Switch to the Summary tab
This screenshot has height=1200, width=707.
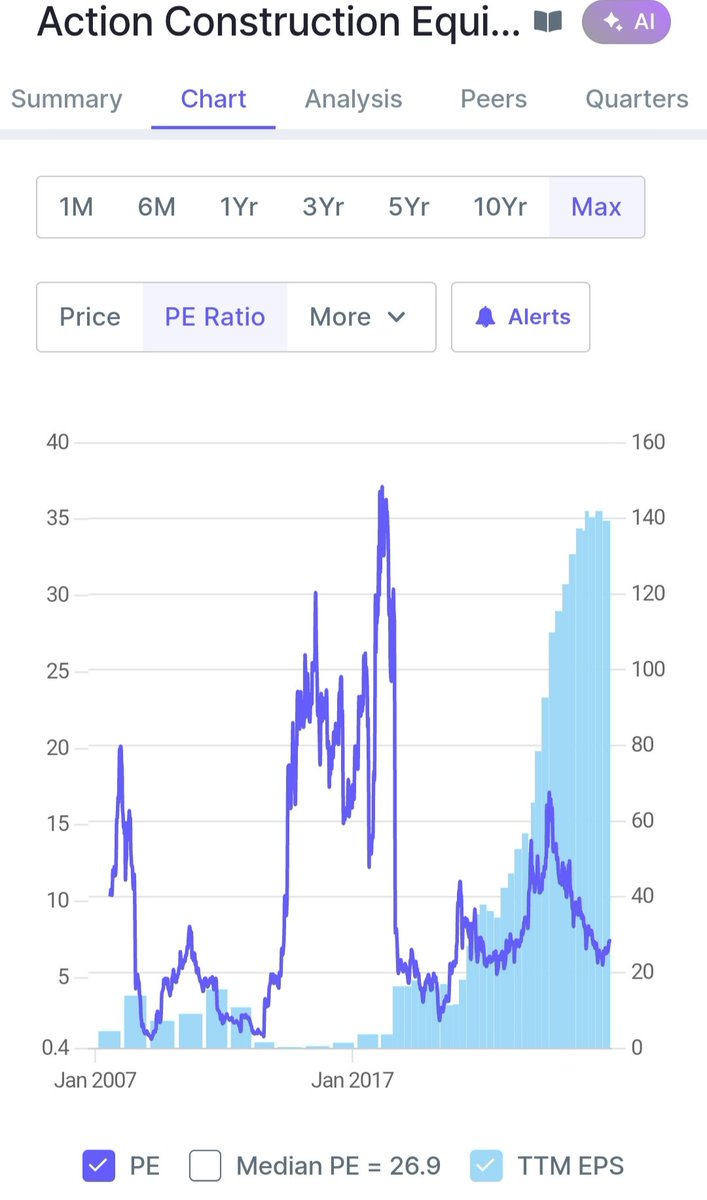pyautogui.click(x=66, y=99)
